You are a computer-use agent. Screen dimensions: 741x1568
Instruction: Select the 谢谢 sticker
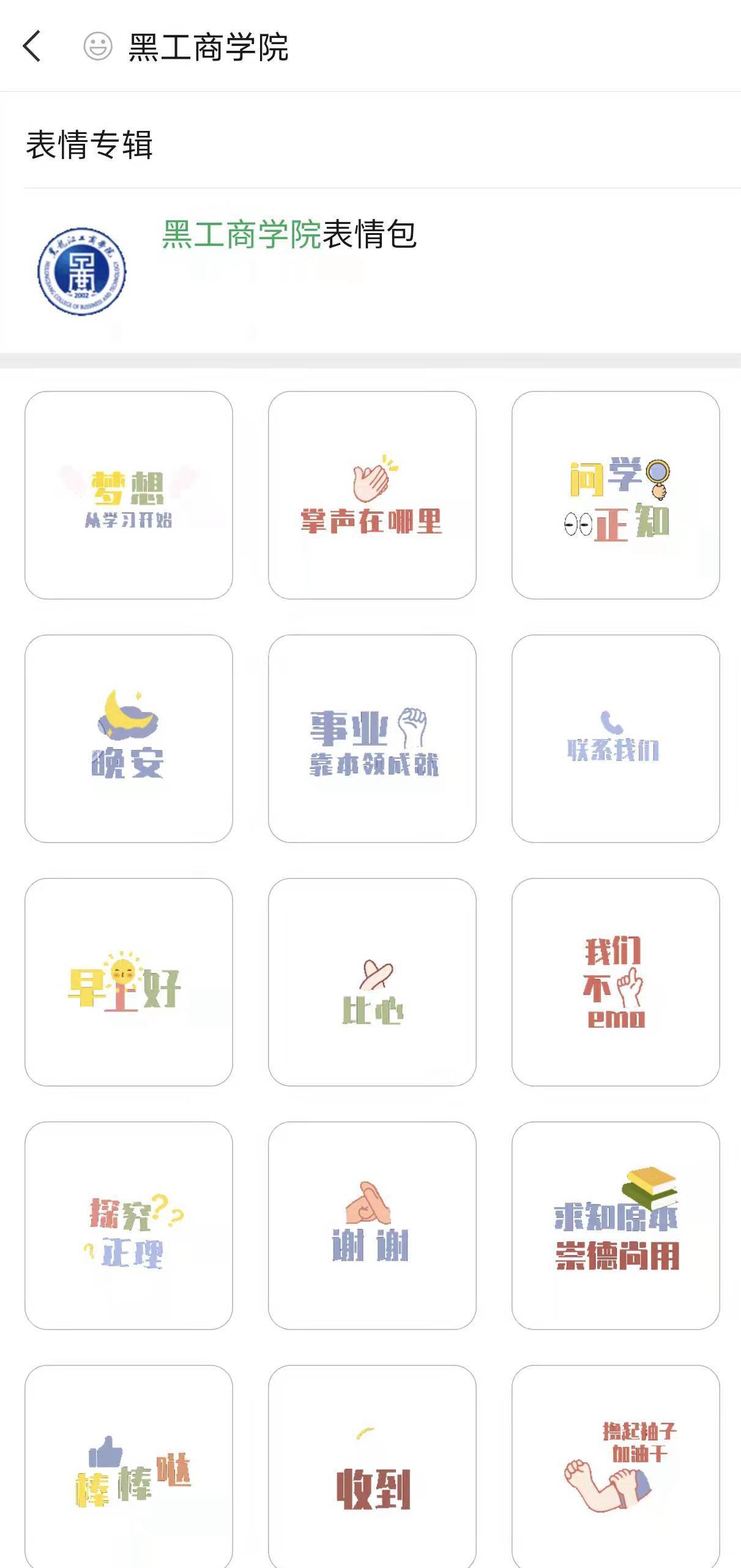click(372, 1225)
